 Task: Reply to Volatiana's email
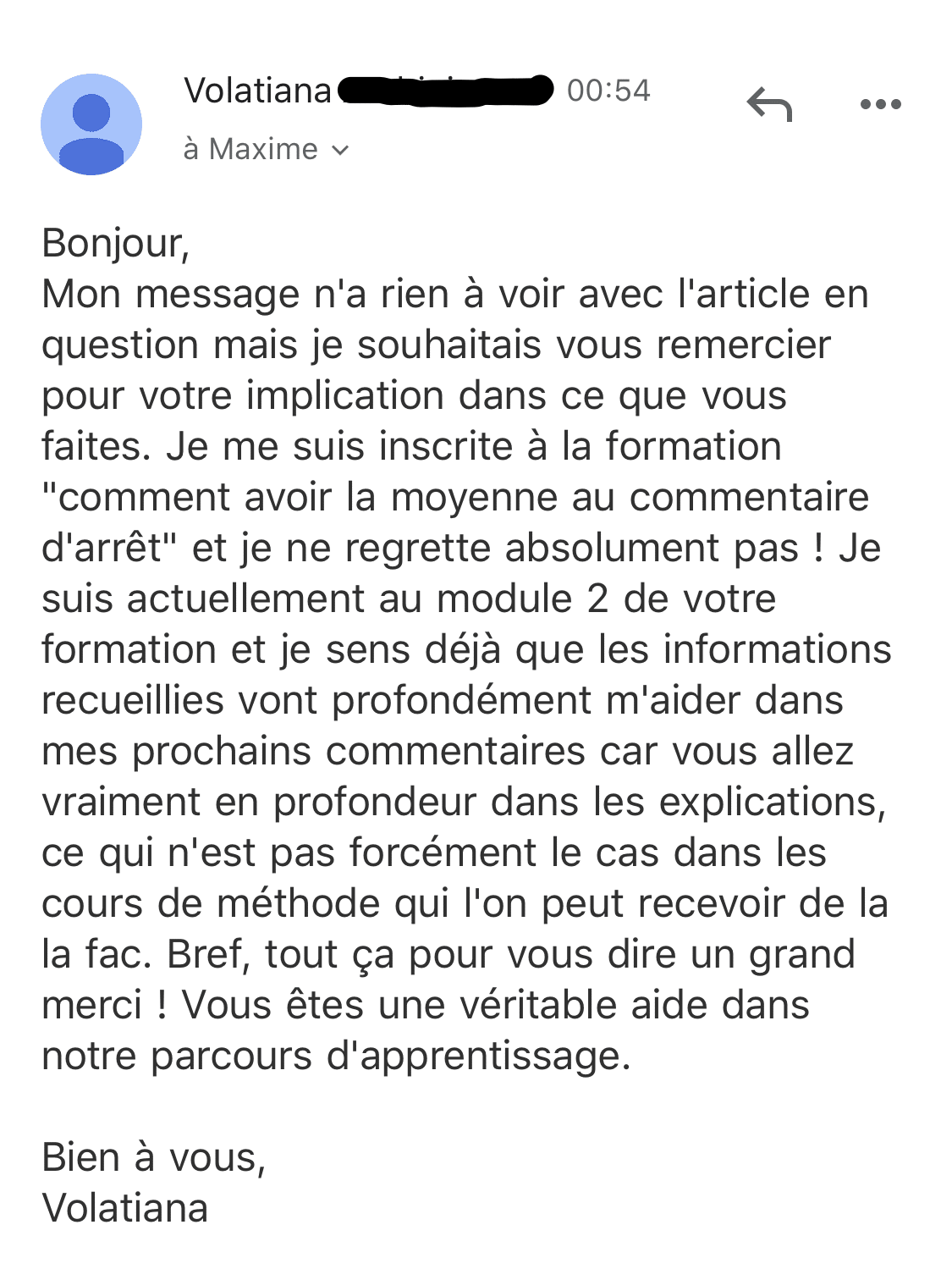click(x=769, y=105)
